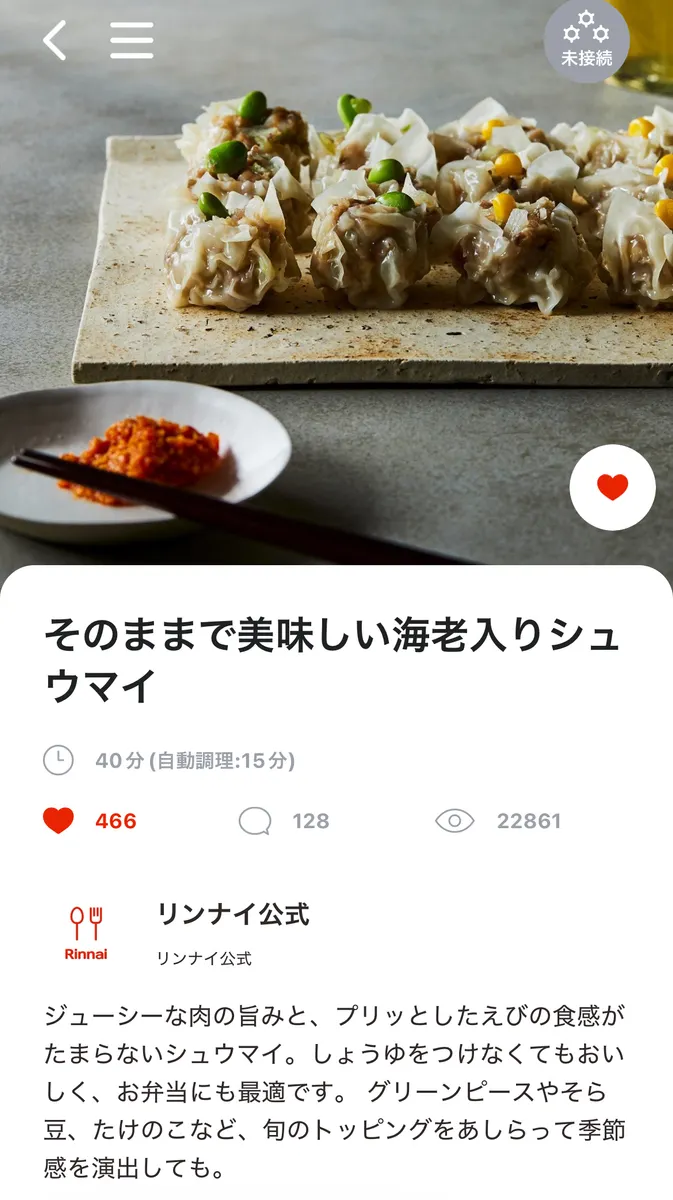Open リンナイ公式 author profile

pyautogui.click(x=232, y=914)
